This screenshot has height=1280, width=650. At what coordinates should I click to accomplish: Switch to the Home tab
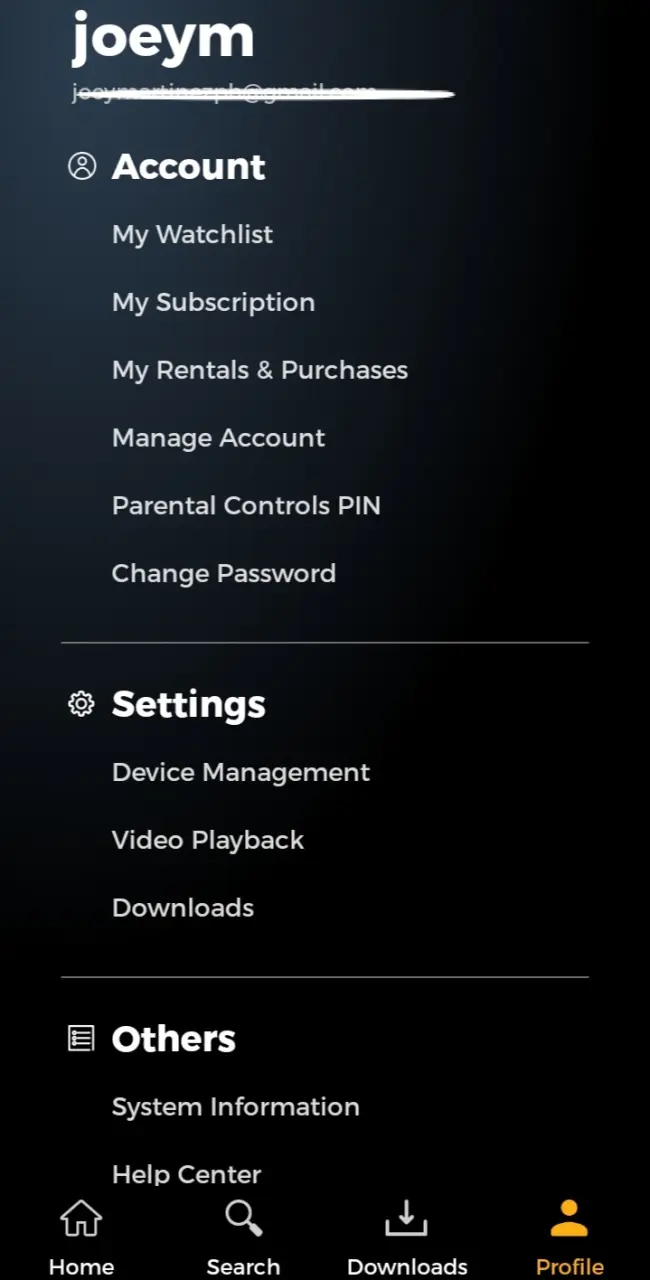click(81, 1238)
